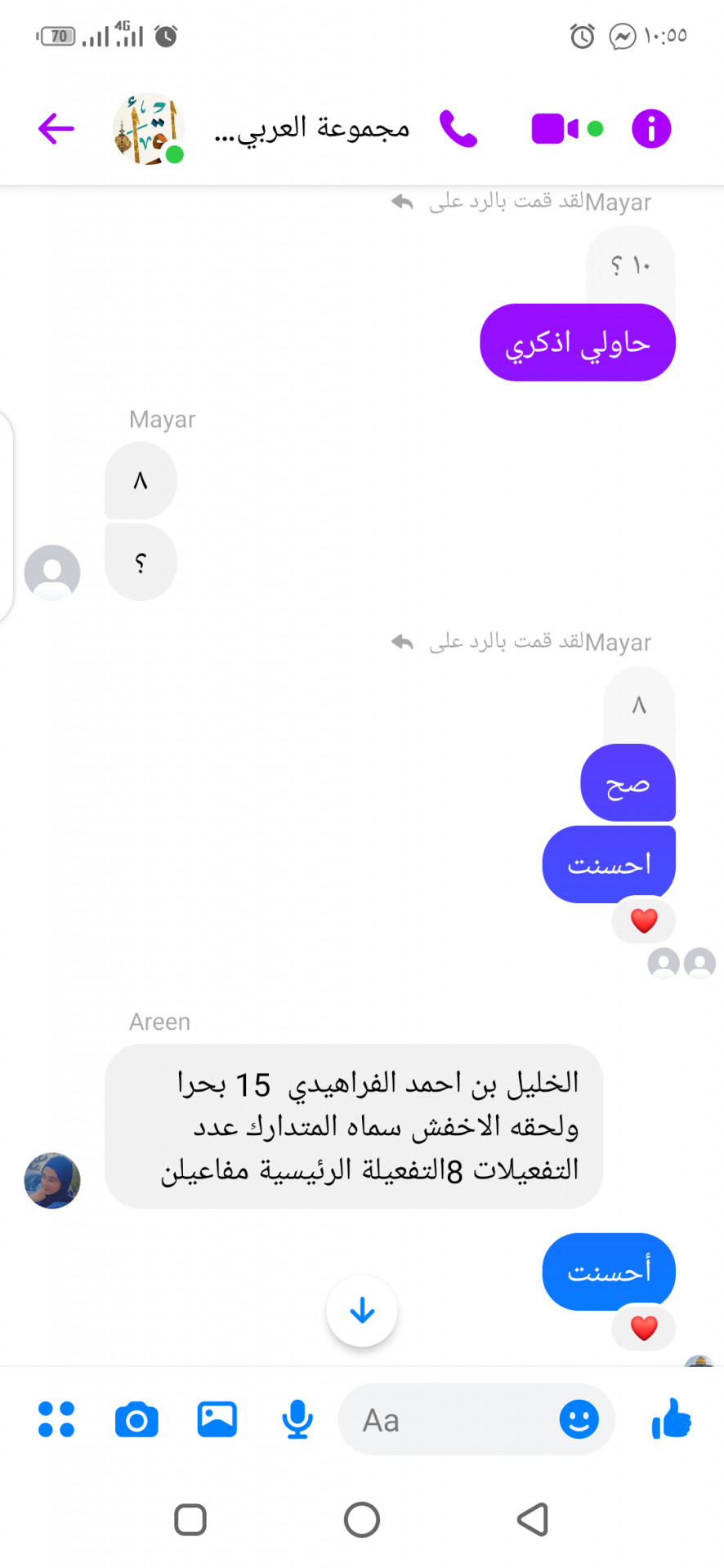
Task: Jump to latest messages with down arrow
Action: click(362, 1311)
